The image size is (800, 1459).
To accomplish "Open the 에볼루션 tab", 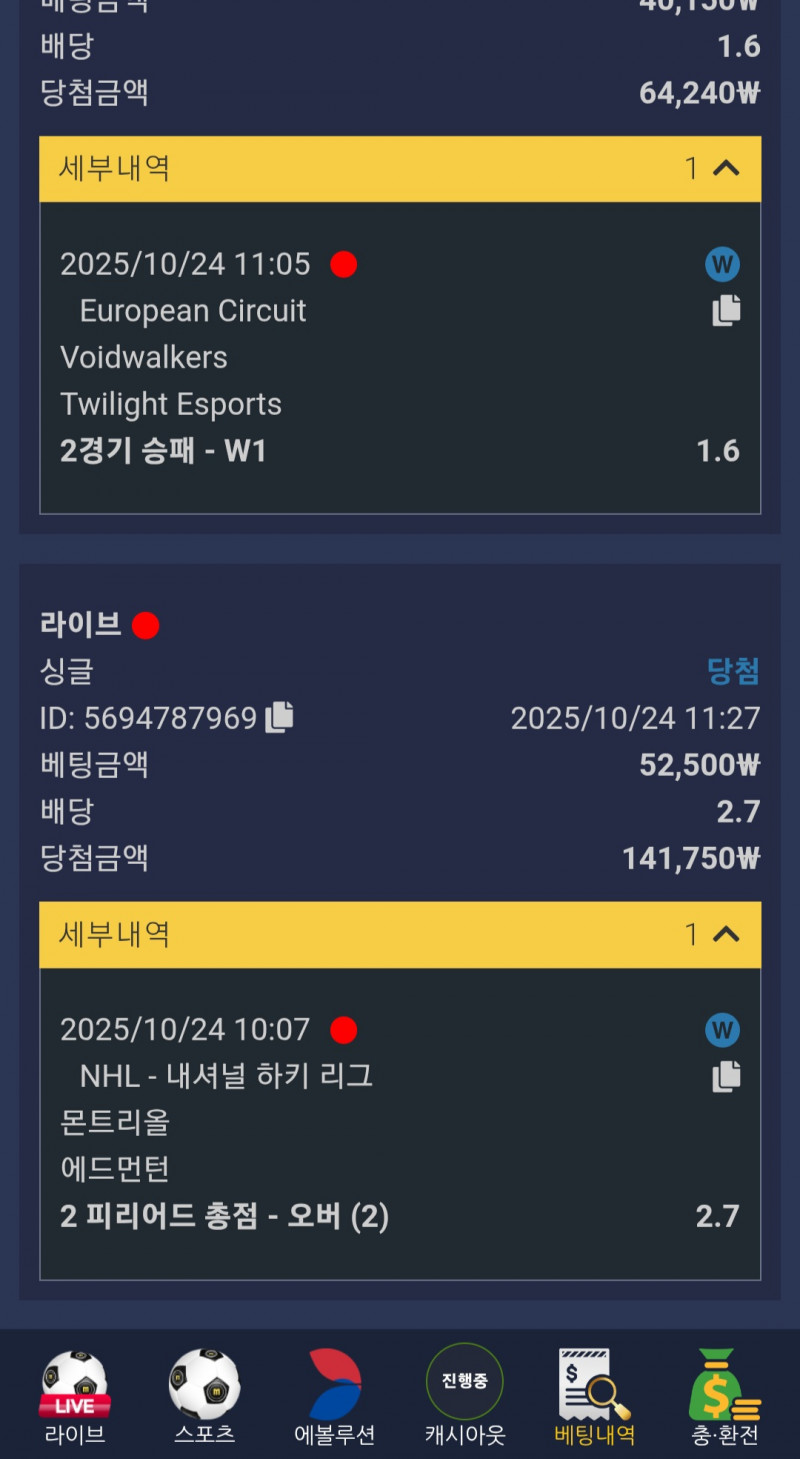I will pyautogui.click(x=335, y=1396).
